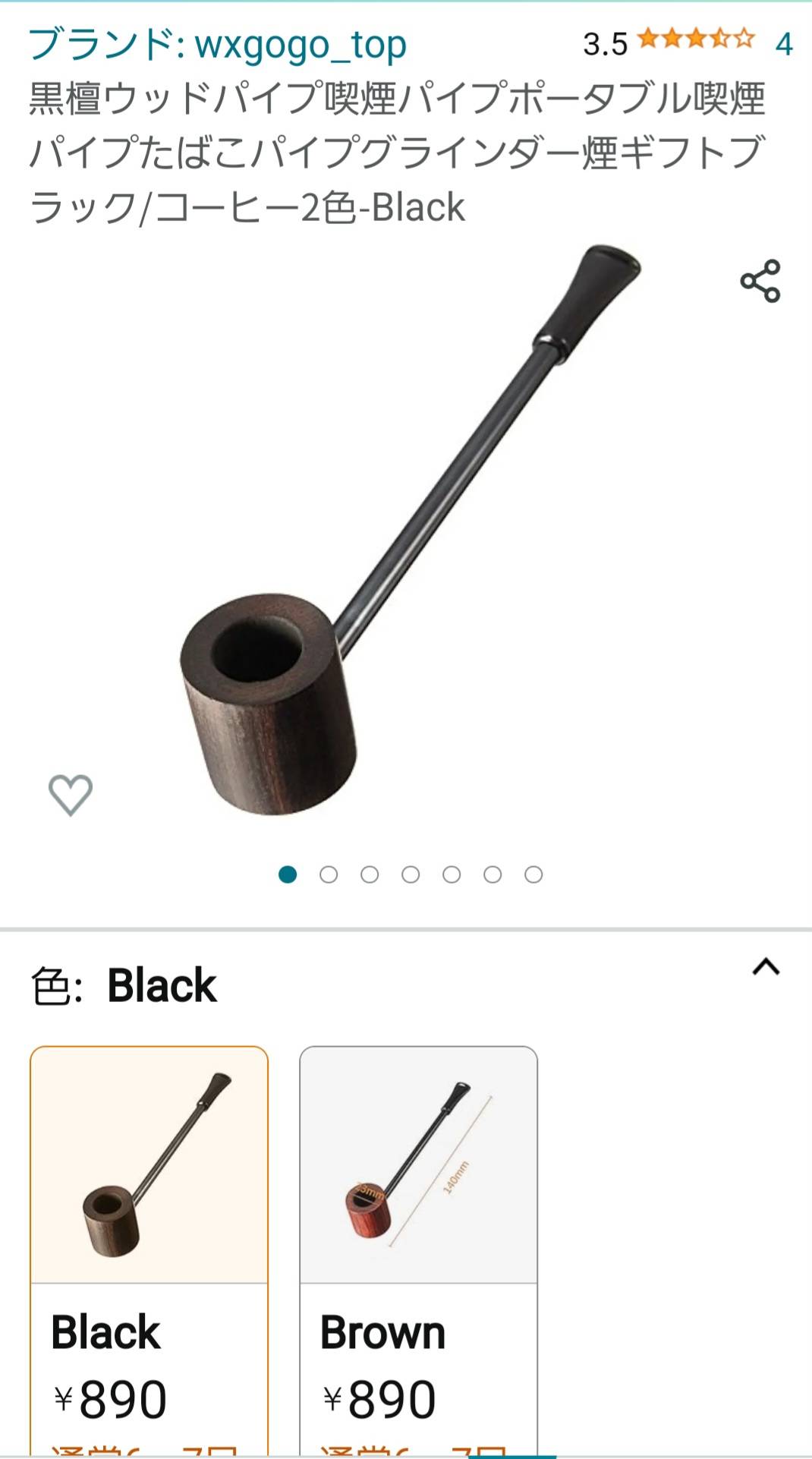Select the Brown color option
The height and width of the screenshot is (1459, 812).
(418, 1245)
